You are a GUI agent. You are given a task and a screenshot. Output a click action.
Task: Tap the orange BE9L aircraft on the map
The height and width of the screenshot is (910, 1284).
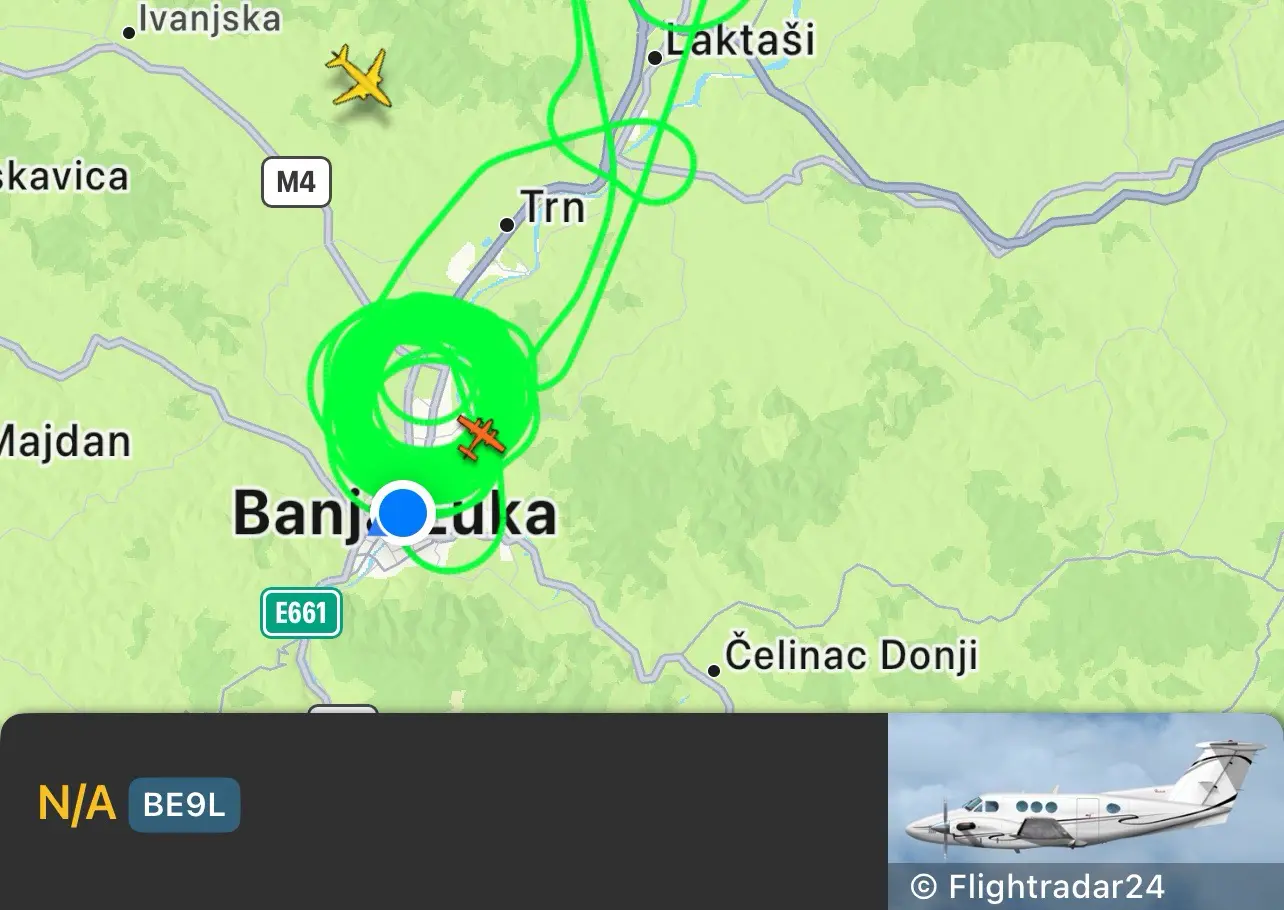tap(480, 437)
